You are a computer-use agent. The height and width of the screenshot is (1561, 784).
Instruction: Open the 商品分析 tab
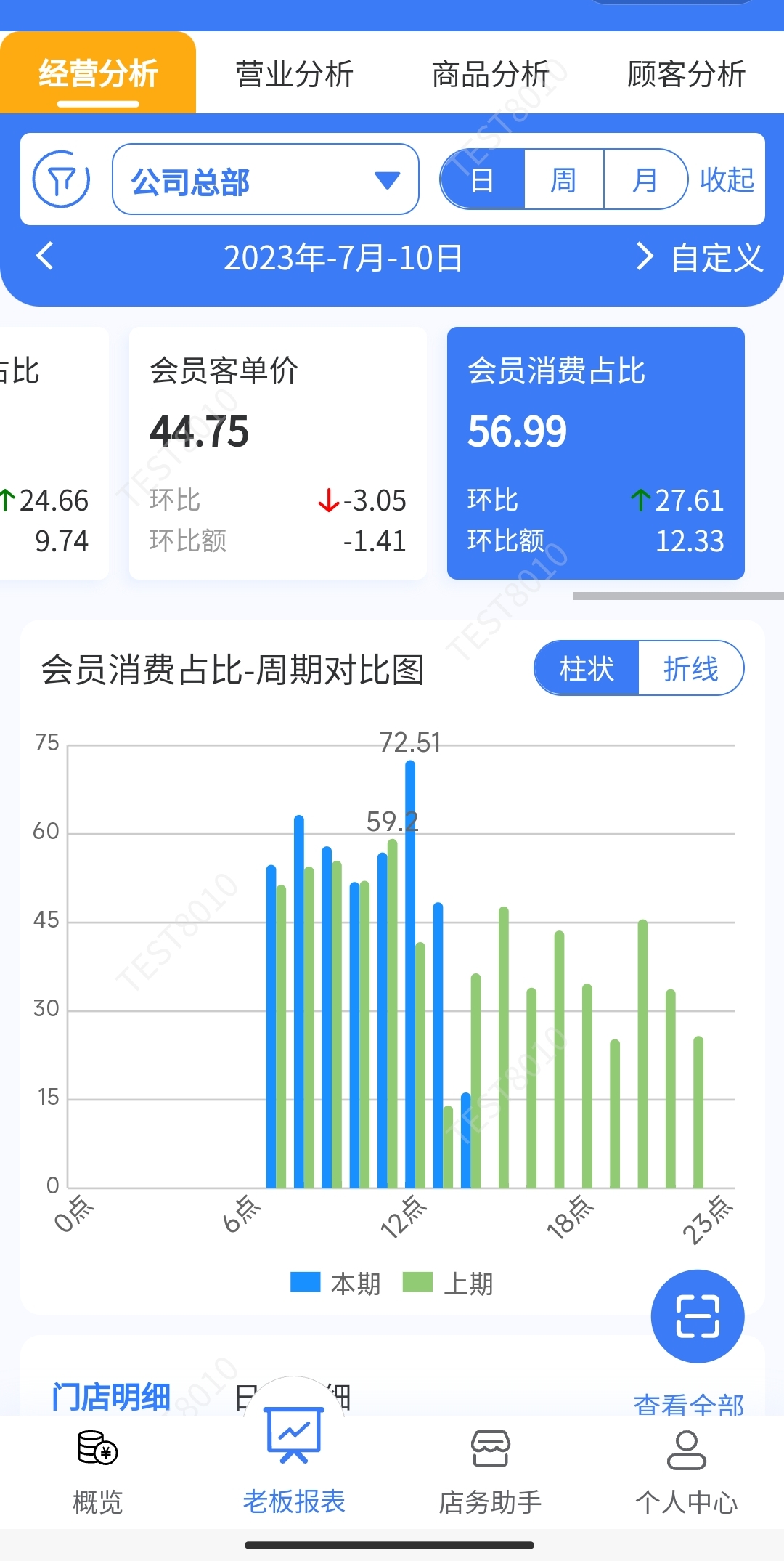click(490, 74)
